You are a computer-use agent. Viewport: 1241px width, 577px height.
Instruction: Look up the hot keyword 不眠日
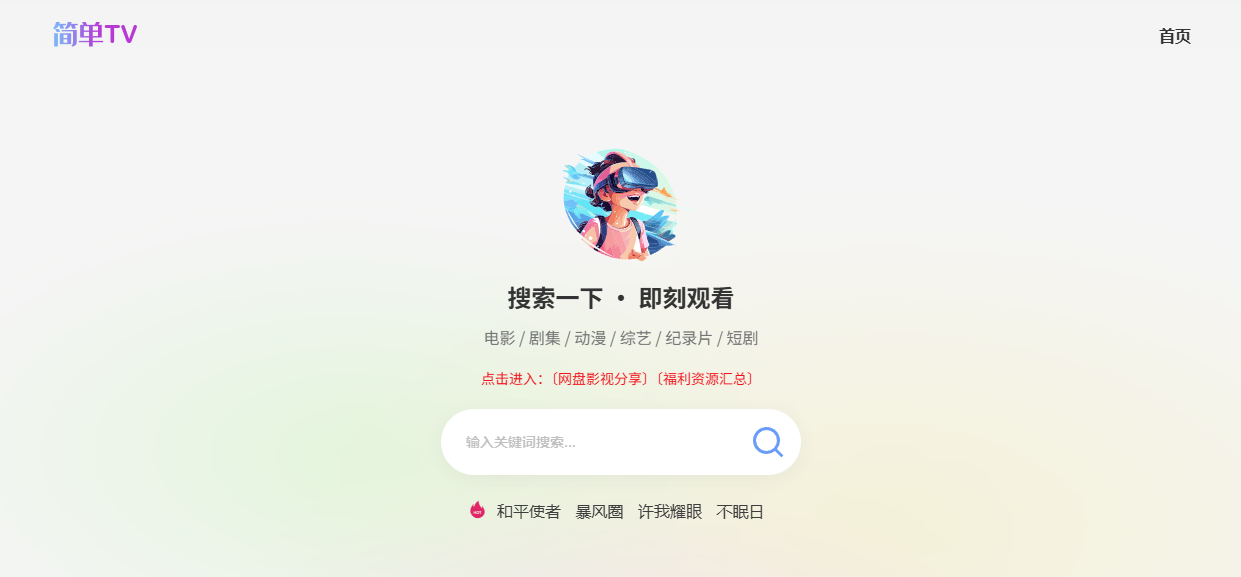(x=740, y=512)
